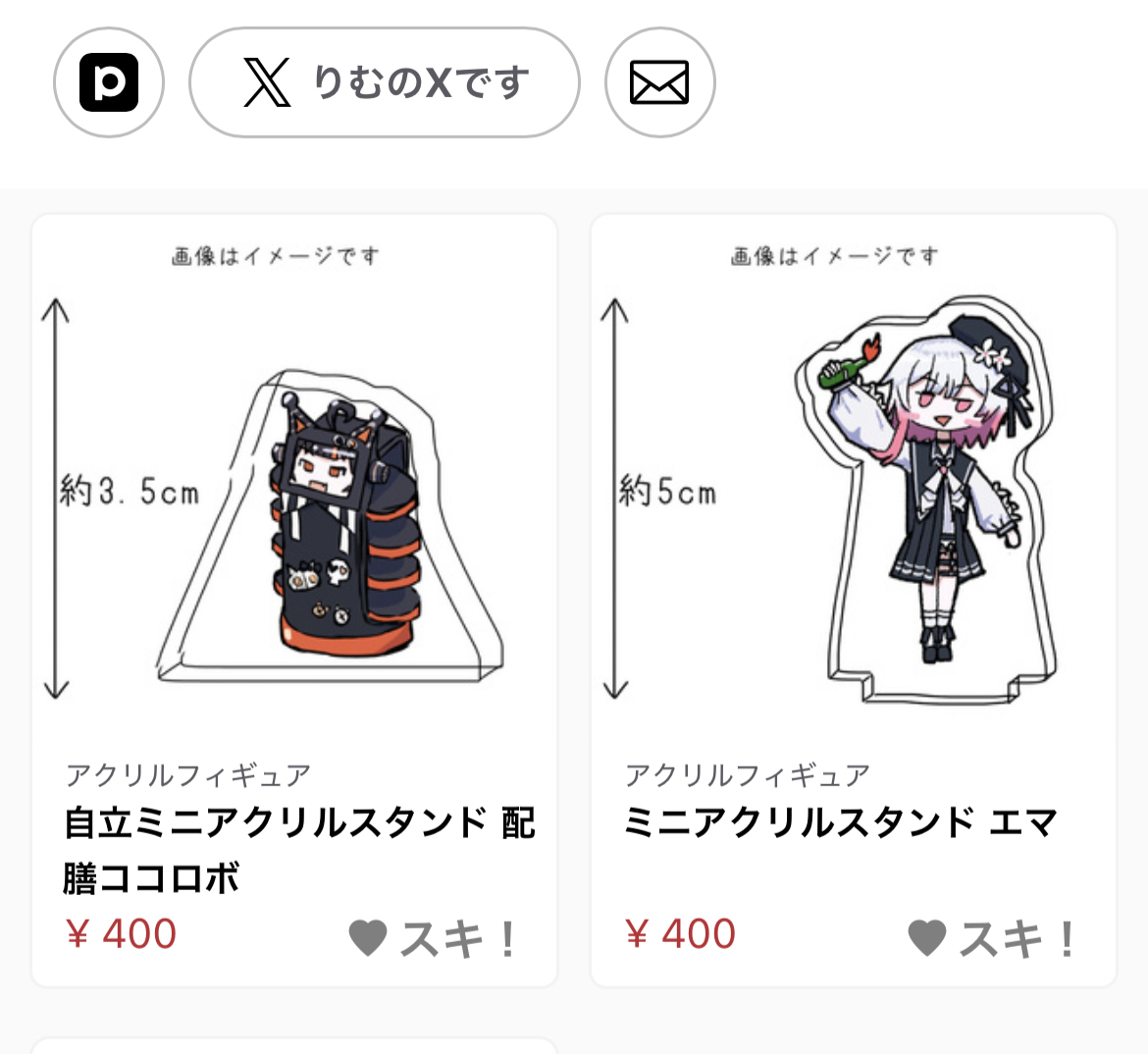Like 配膳ココロボ with the スキ！ heart

435,938
